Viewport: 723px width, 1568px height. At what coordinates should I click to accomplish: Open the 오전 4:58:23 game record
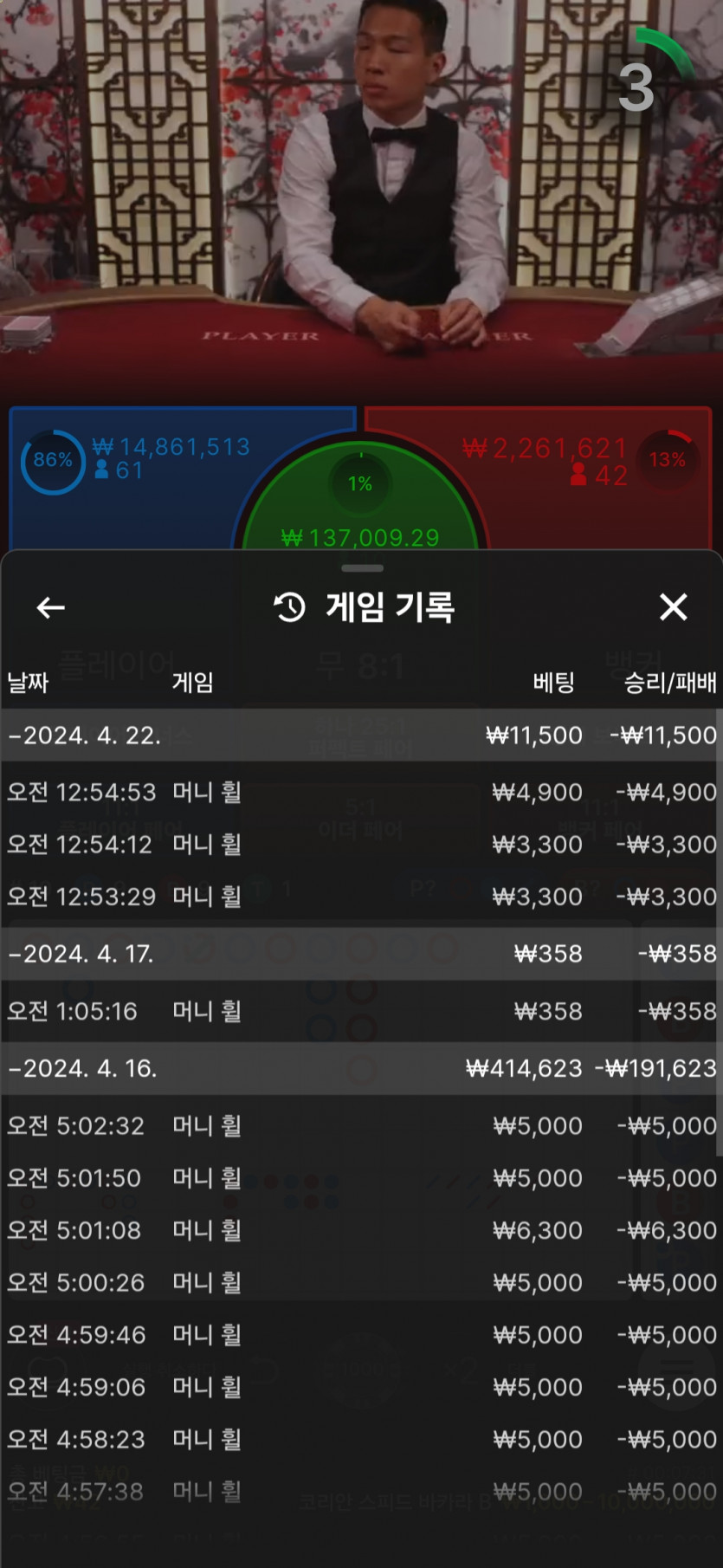(x=361, y=1439)
